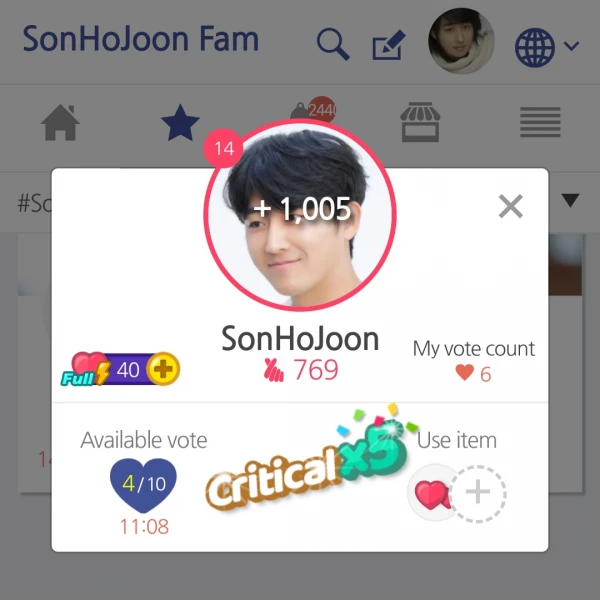
Task: Close the SonHoJoon vote popup
Action: click(x=511, y=207)
